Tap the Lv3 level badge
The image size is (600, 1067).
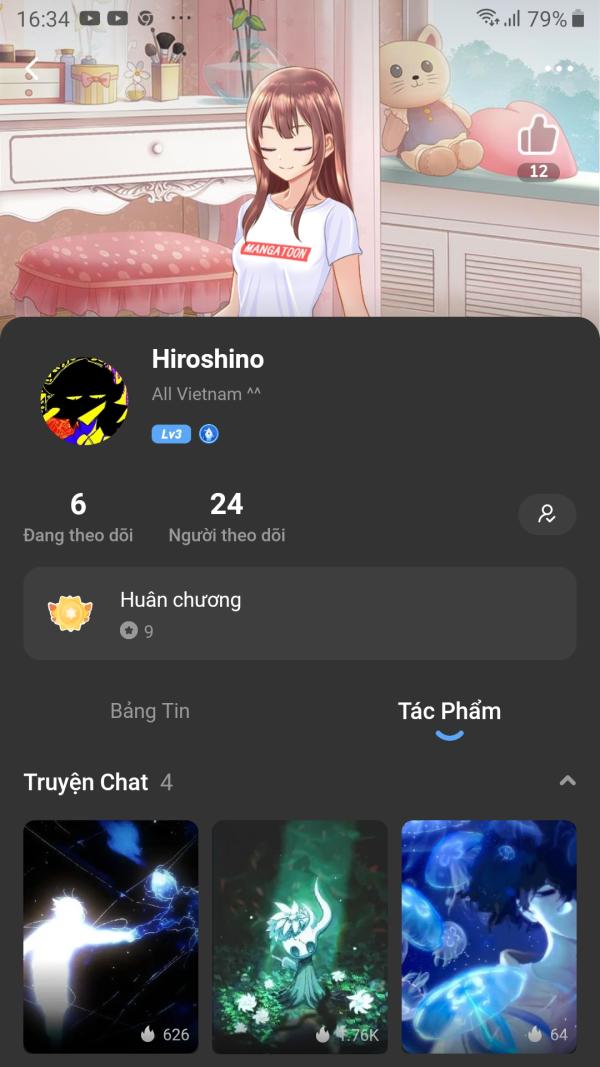pyautogui.click(x=171, y=434)
